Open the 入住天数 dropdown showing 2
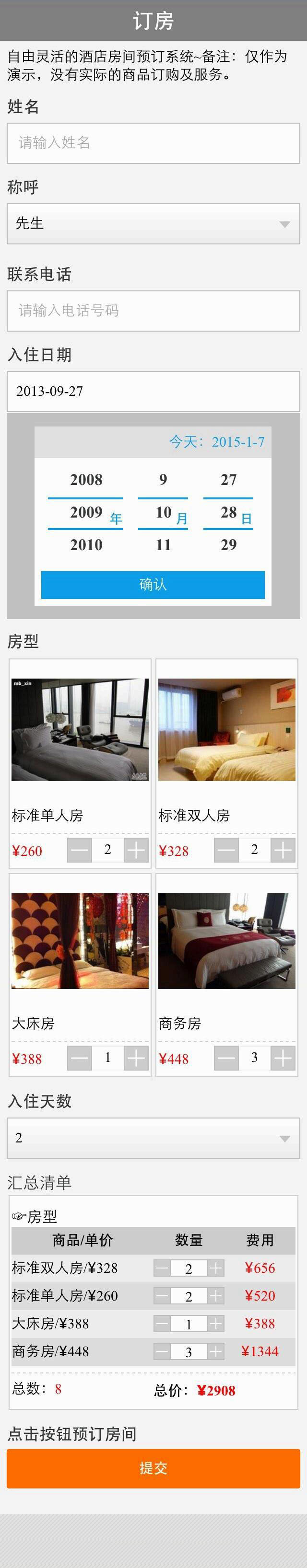The image size is (307, 1568). click(x=153, y=1138)
